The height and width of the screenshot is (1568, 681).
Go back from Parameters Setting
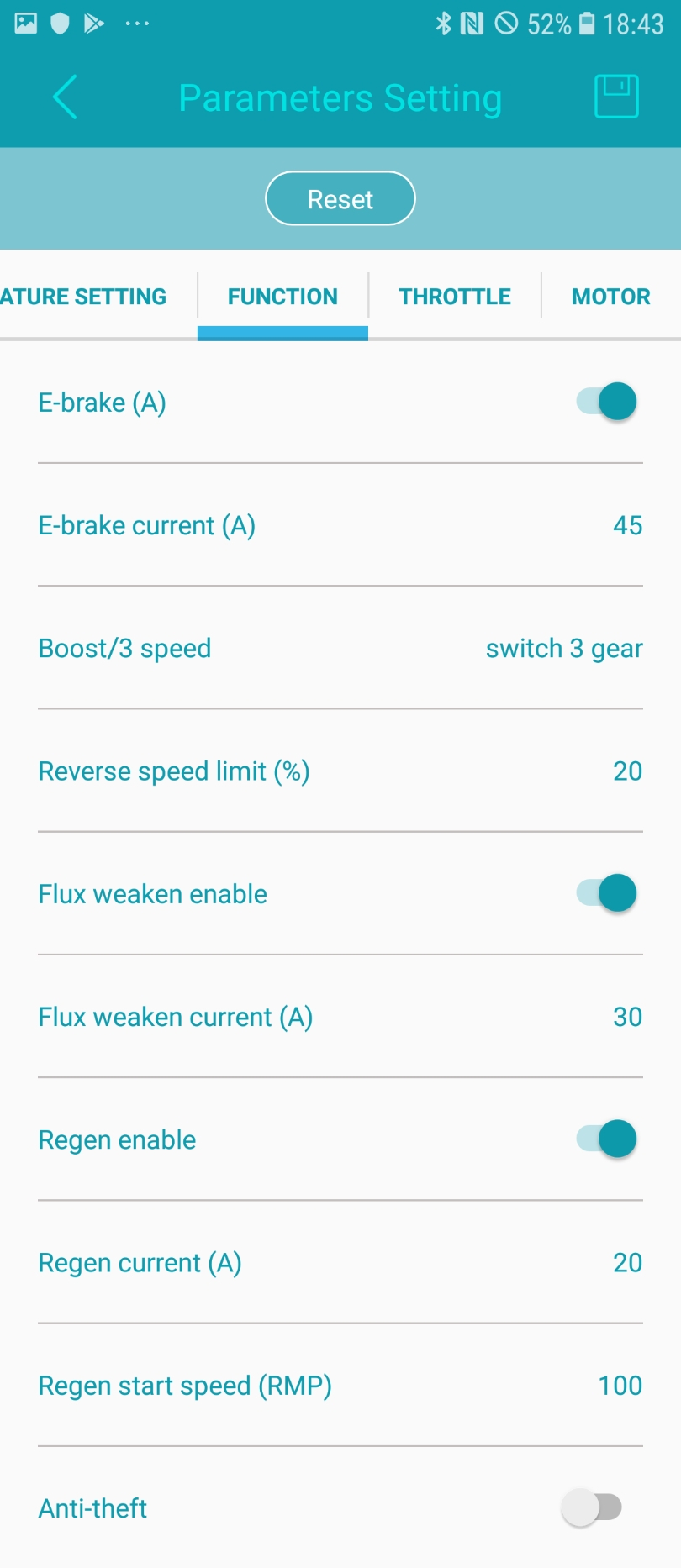coord(65,97)
